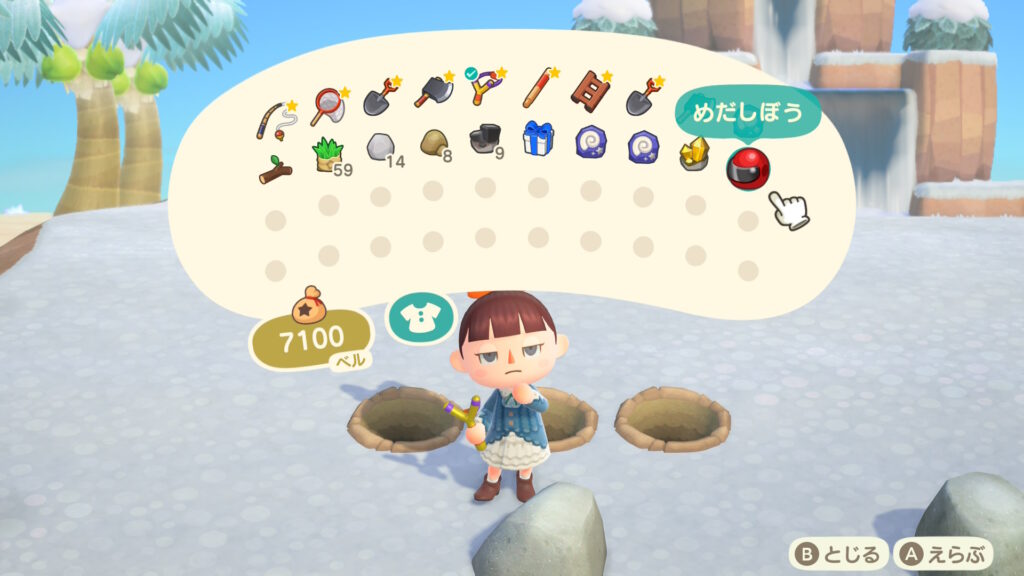Select the bug net item
The image size is (1024, 576).
click(328, 101)
